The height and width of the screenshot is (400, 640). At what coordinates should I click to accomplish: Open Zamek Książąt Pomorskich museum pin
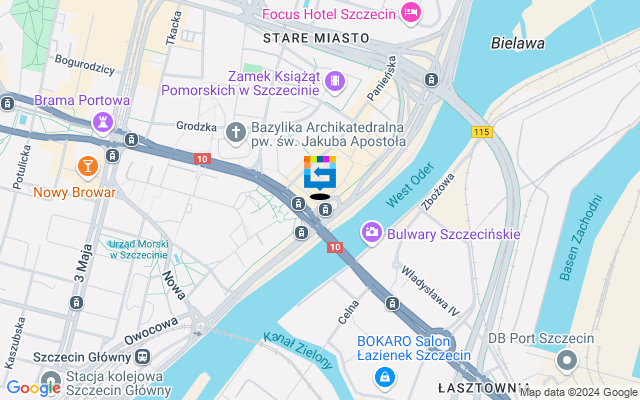pyautogui.click(x=334, y=79)
